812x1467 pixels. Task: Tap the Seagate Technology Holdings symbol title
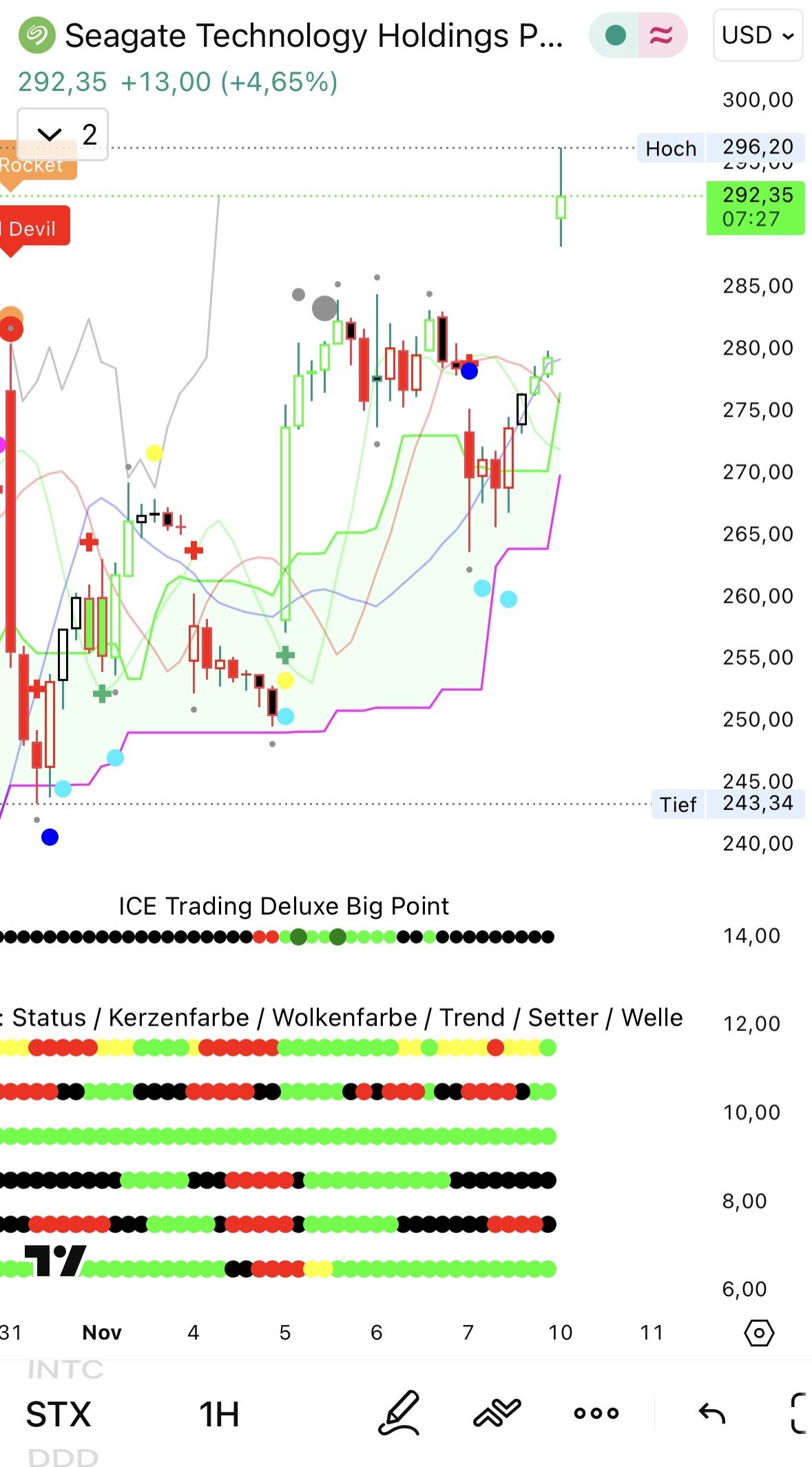(313, 36)
